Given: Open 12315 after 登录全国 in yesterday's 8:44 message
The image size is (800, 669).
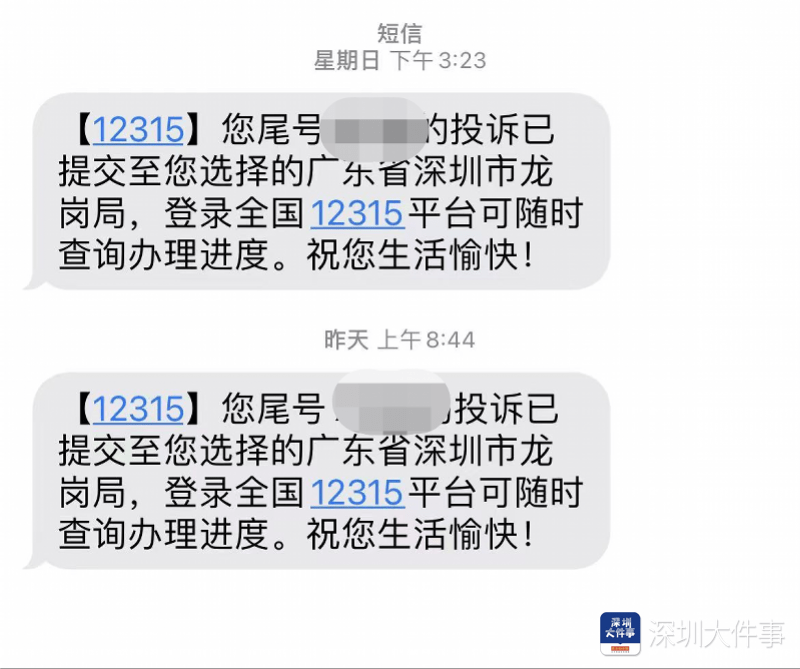Looking at the screenshot, I should point(357,493).
